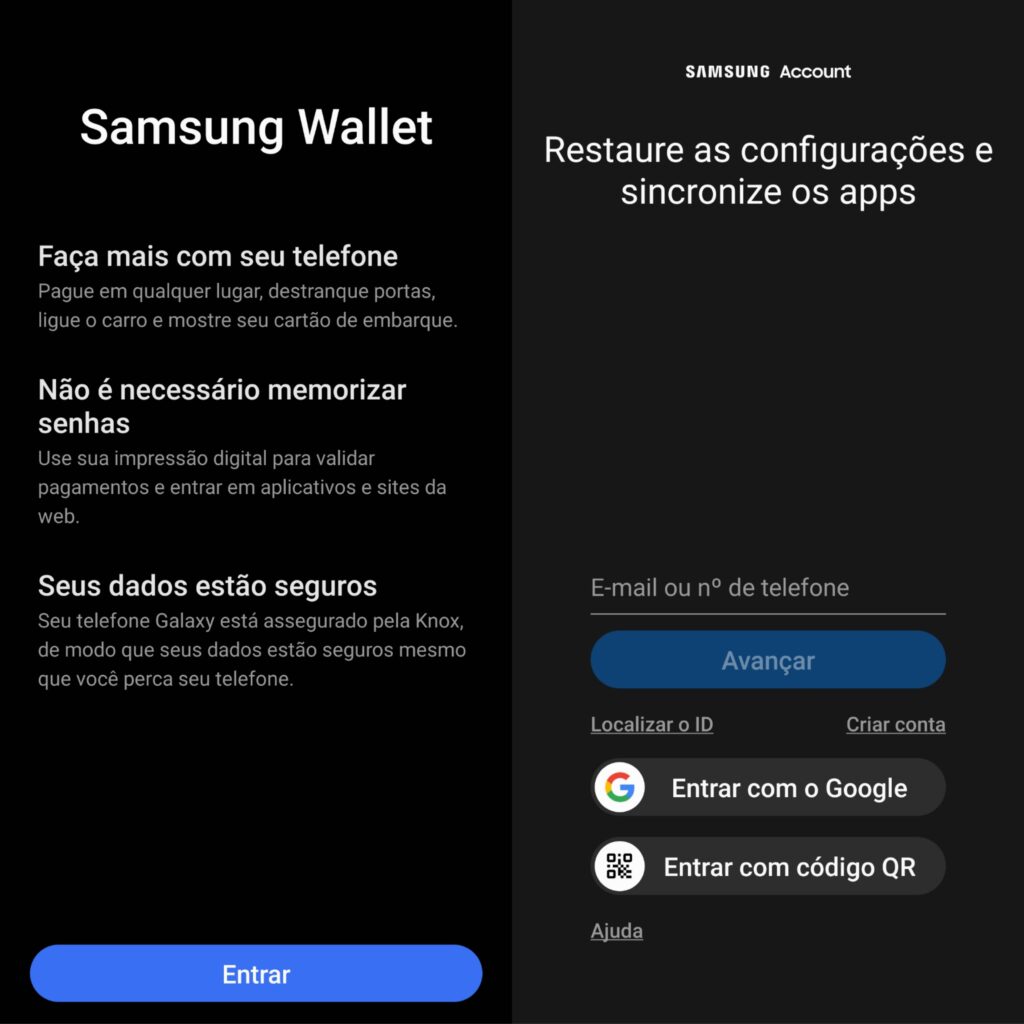Tap the Entrar button in Samsung Wallet
Screen dimensions: 1024x1024
click(256, 974)
